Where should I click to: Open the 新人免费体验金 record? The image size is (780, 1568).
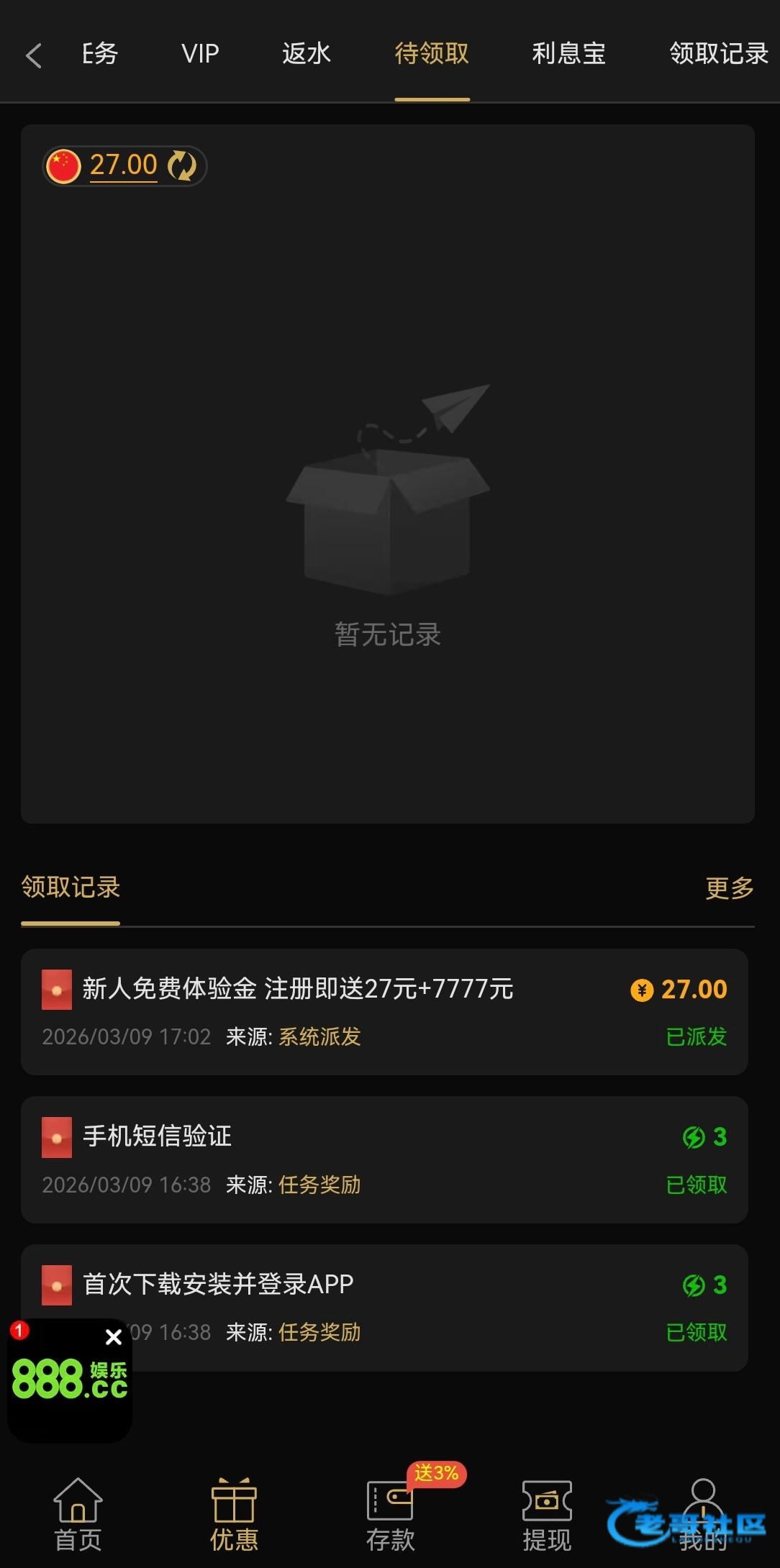[x=384, y=1011]
